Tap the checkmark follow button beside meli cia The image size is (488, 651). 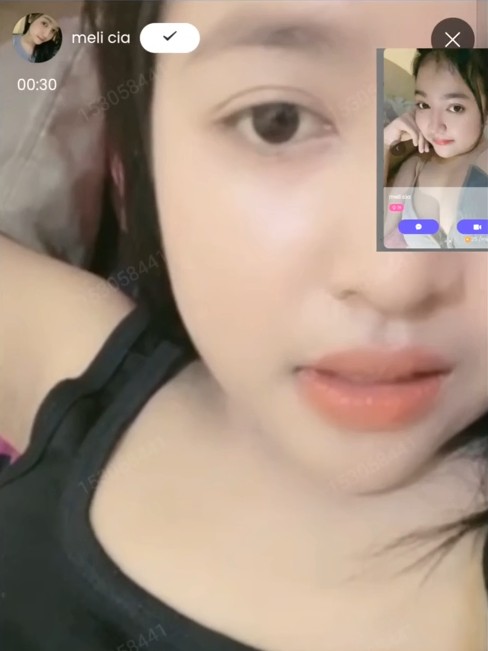pos(170,38)
